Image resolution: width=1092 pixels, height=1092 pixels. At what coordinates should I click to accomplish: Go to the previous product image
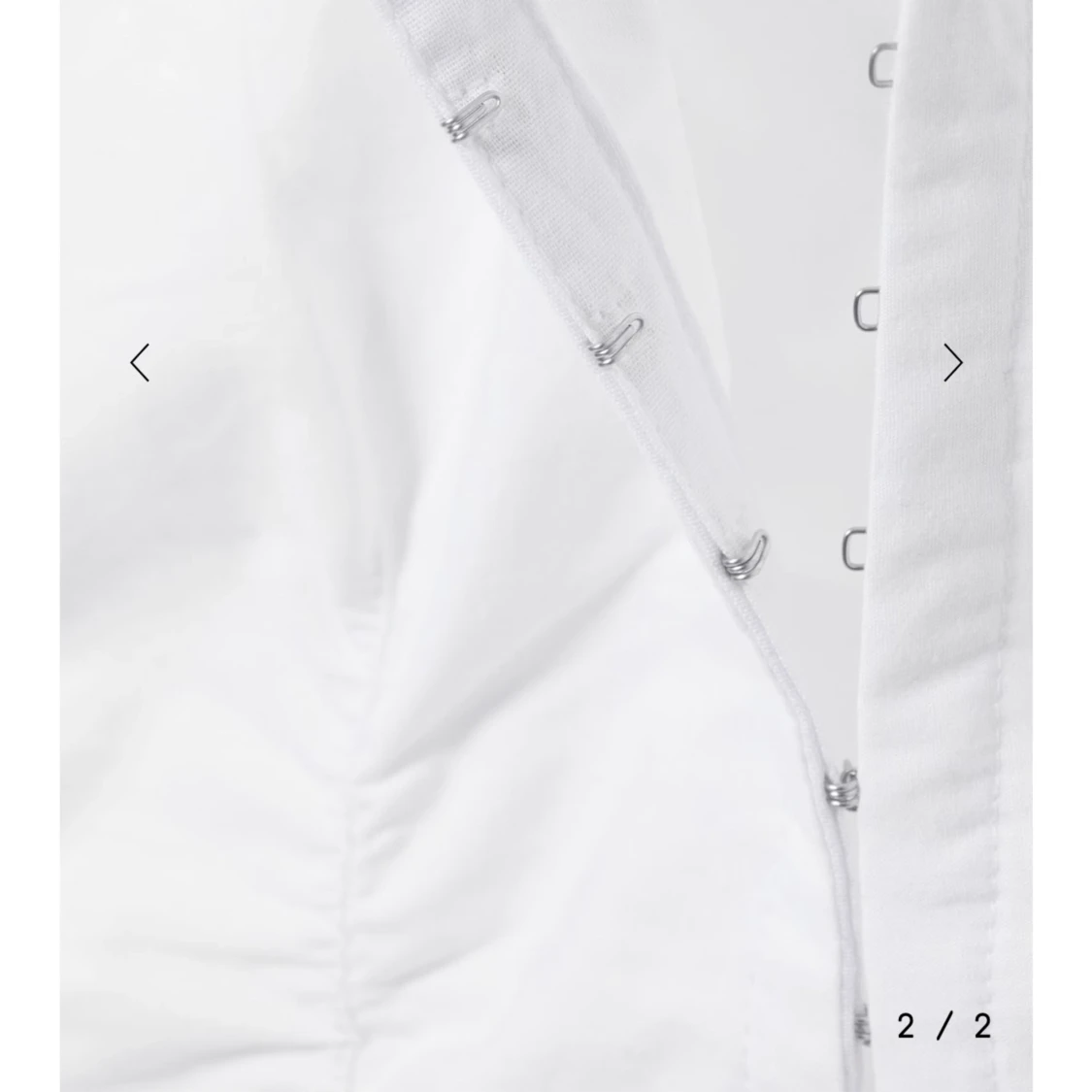[x=140, y=363]
